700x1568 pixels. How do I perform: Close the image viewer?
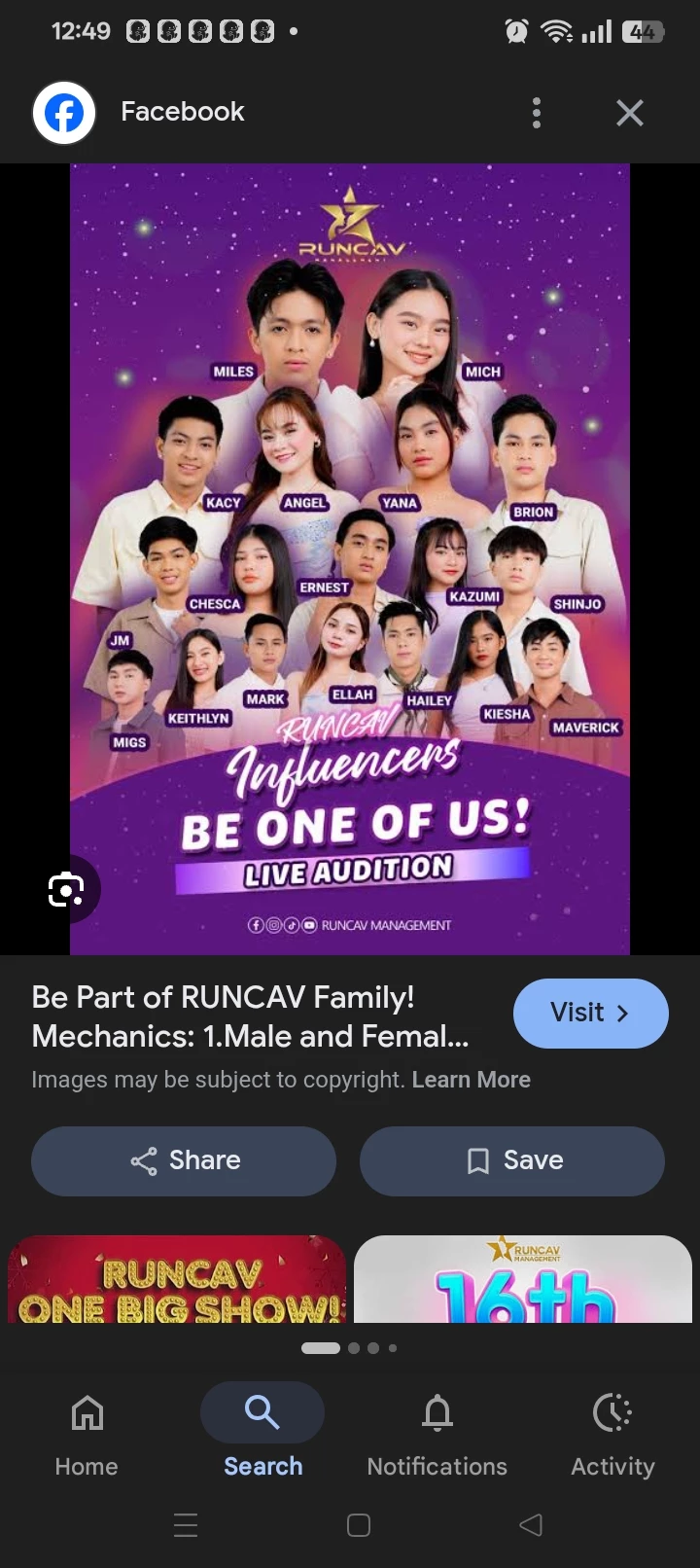[x=630, y=113]
